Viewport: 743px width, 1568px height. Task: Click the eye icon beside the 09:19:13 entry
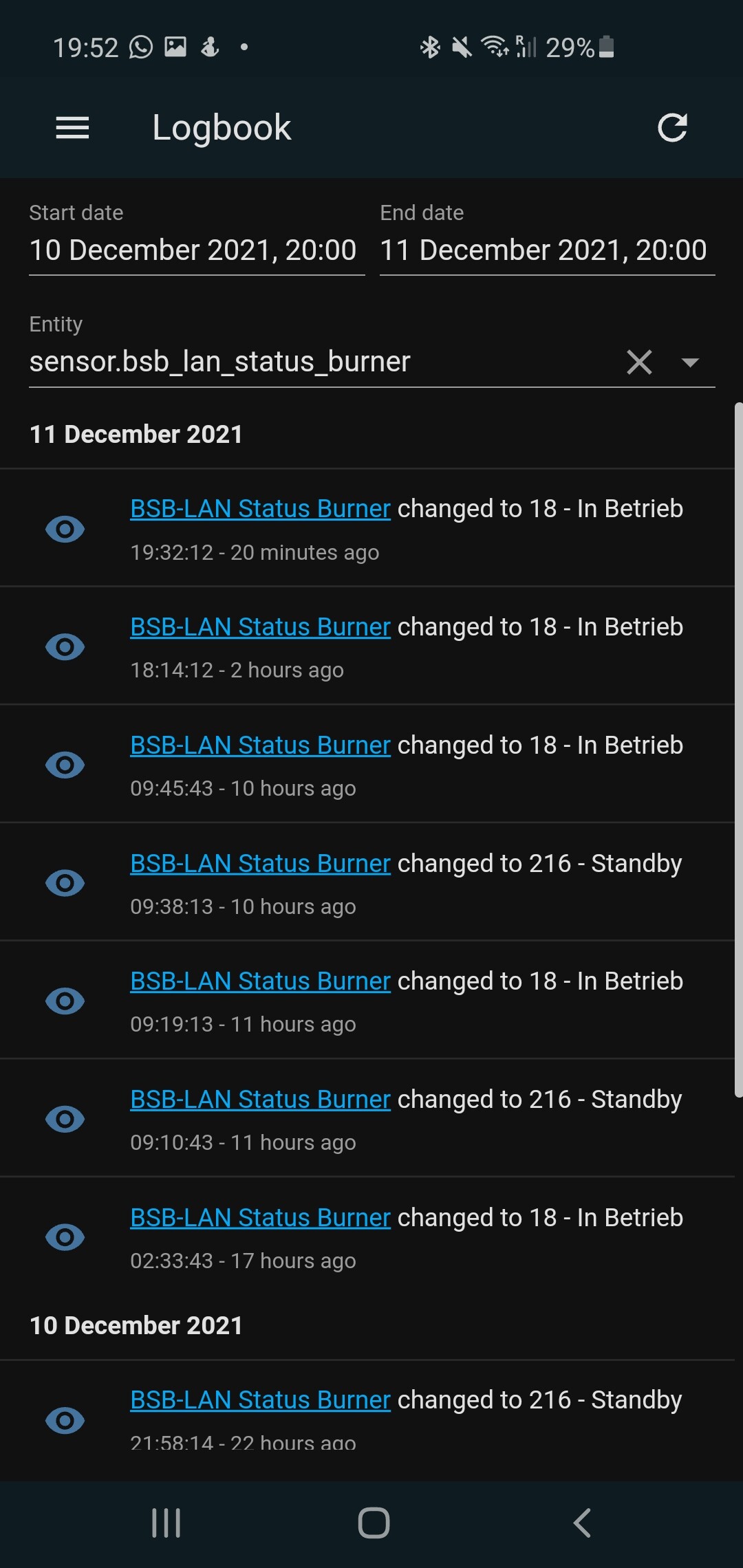[64, 1001]
